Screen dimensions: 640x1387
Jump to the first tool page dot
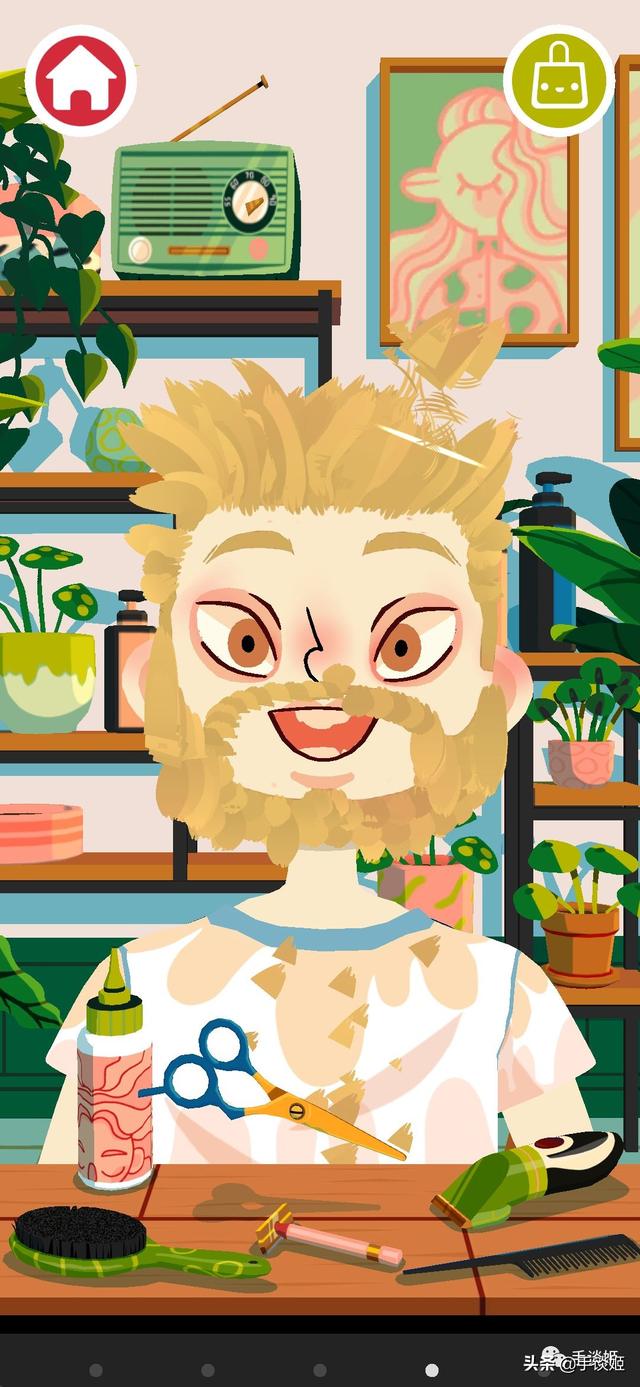[x=96, y=1370]
